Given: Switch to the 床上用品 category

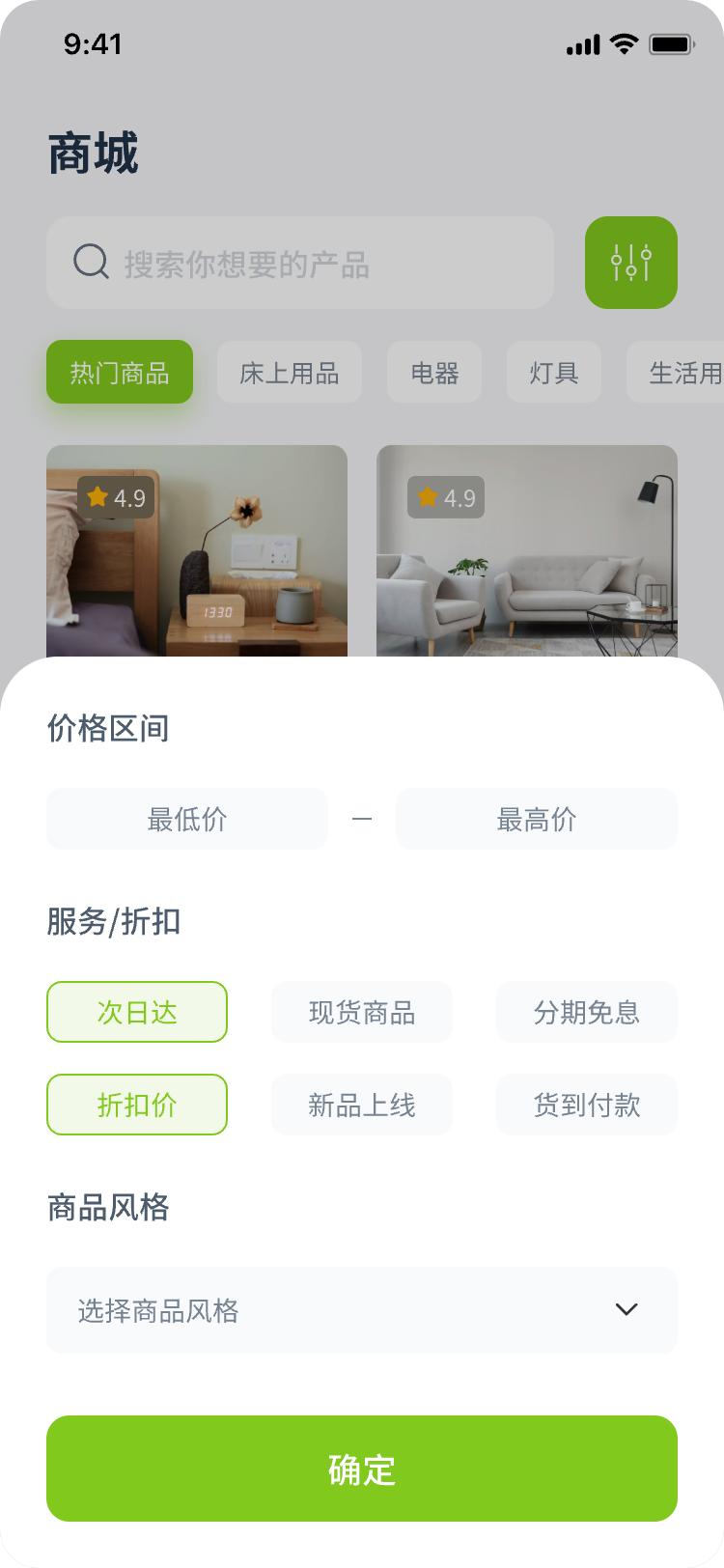Looking at the screenshot, I should pos(290,373).
